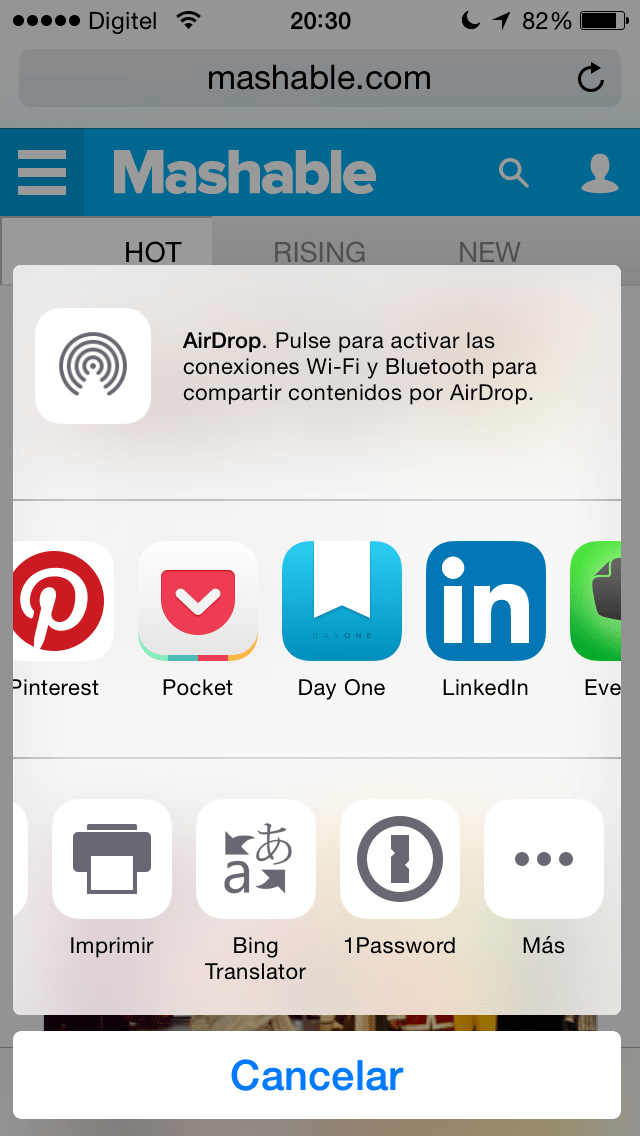Open Bing Translator for this page
The width and height of the screenshot is (640, 1136).
click(x=256, y=859)
